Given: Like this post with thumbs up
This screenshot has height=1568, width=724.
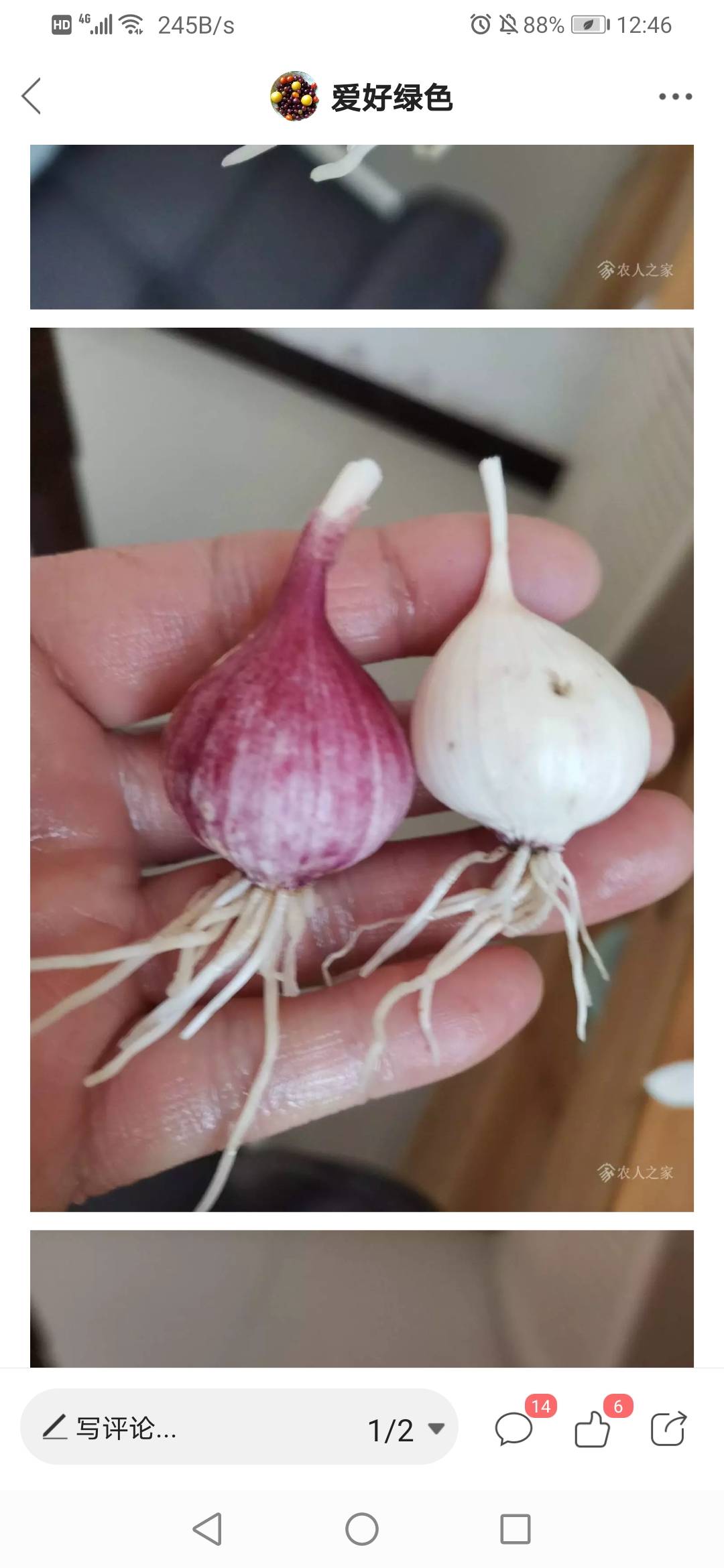Looking at the screenshot, I should coord(593,1429).
